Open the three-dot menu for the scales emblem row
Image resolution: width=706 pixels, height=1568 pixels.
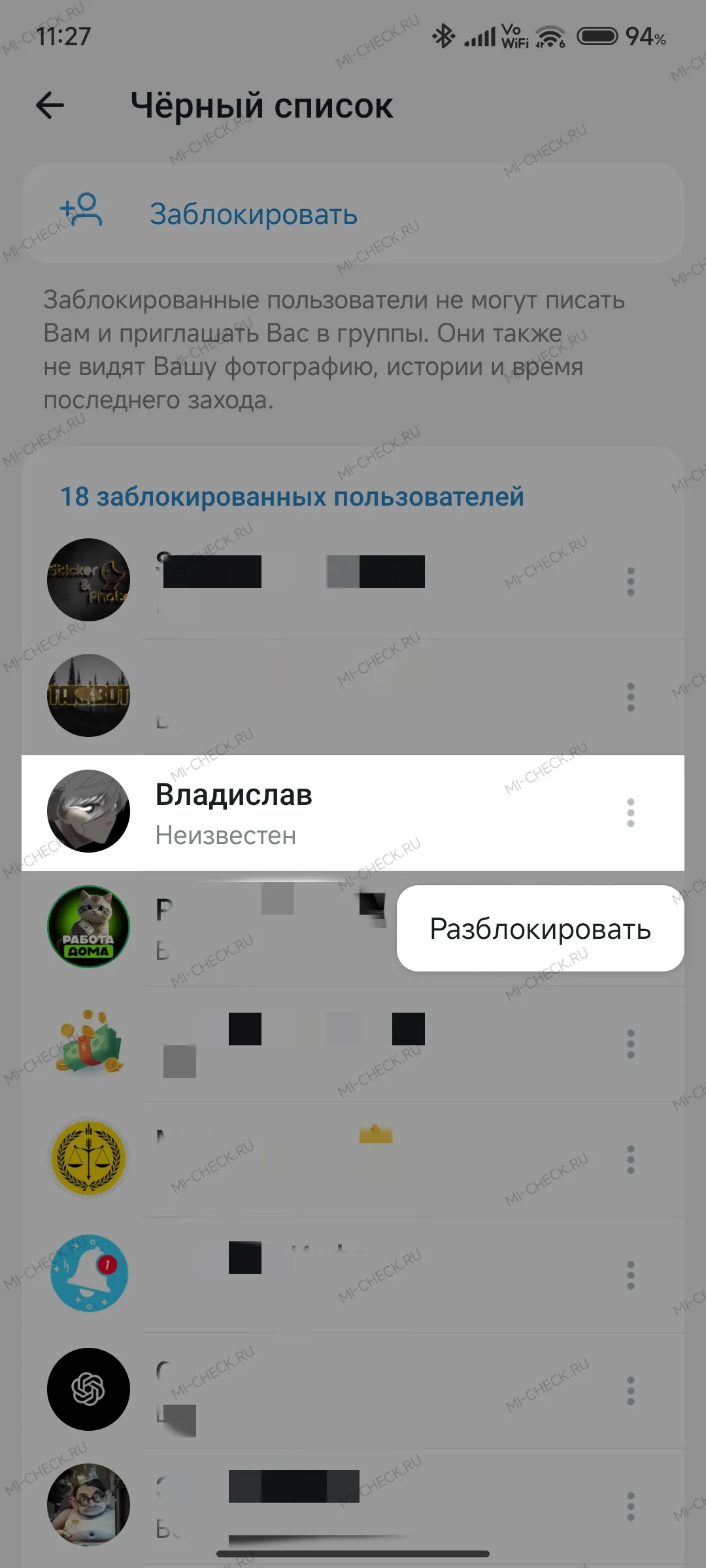pyautogui.click(x=630, y=1160)
